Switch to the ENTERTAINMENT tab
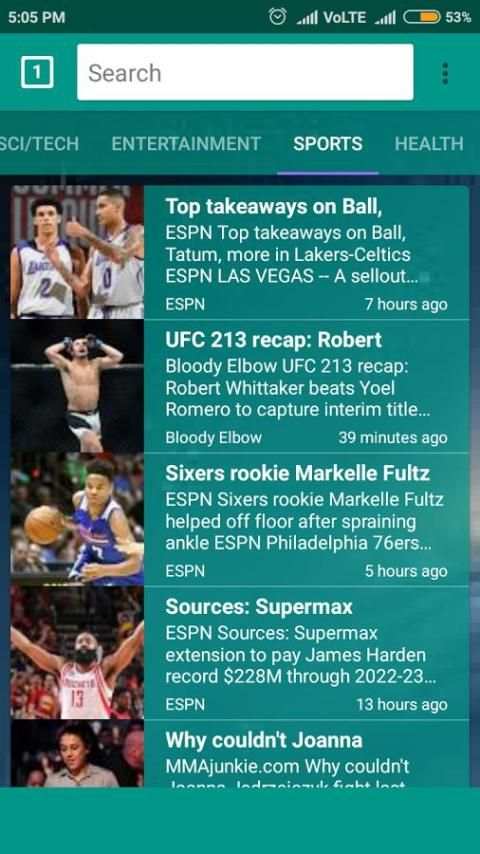This screenshot has width=480, height=854. pos(186,144)
